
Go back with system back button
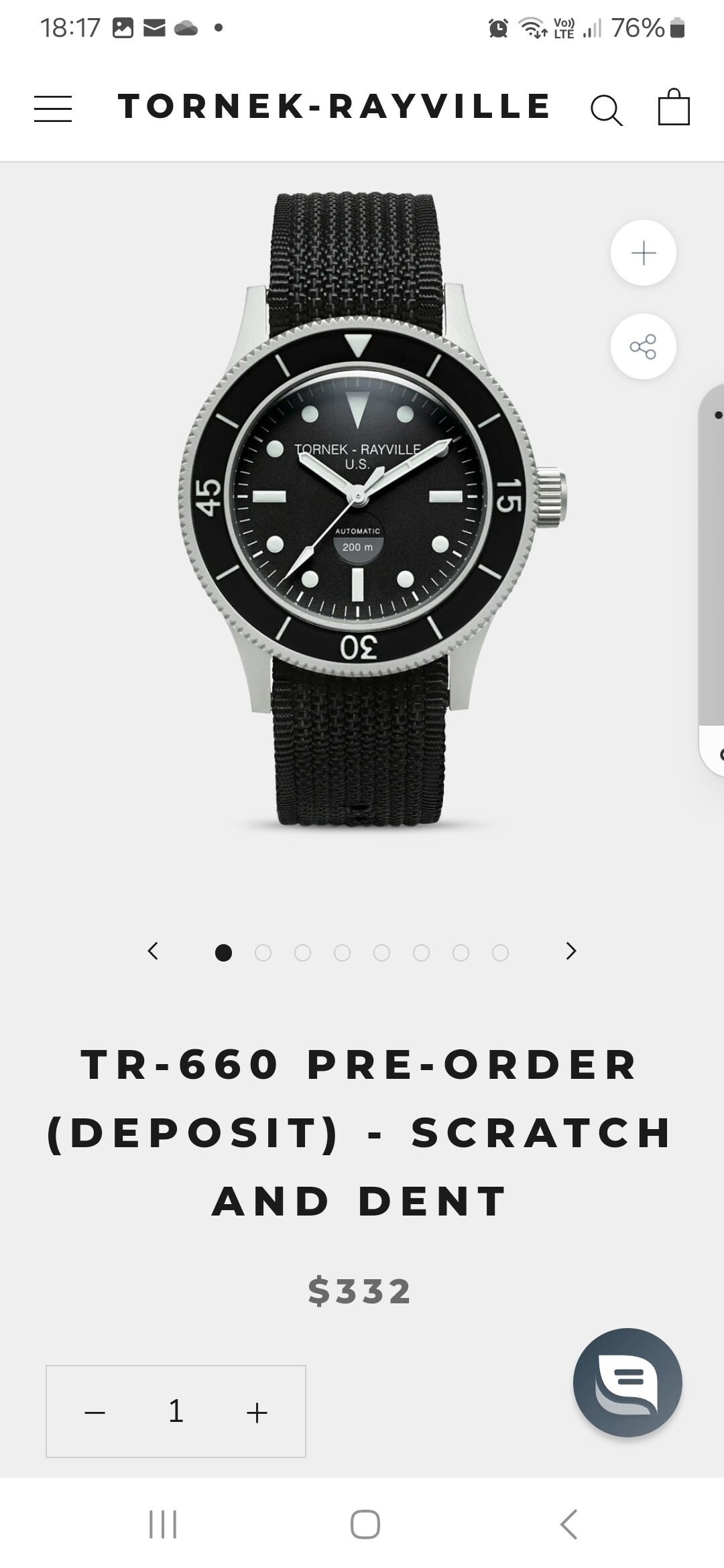(x=568, y=1524)
